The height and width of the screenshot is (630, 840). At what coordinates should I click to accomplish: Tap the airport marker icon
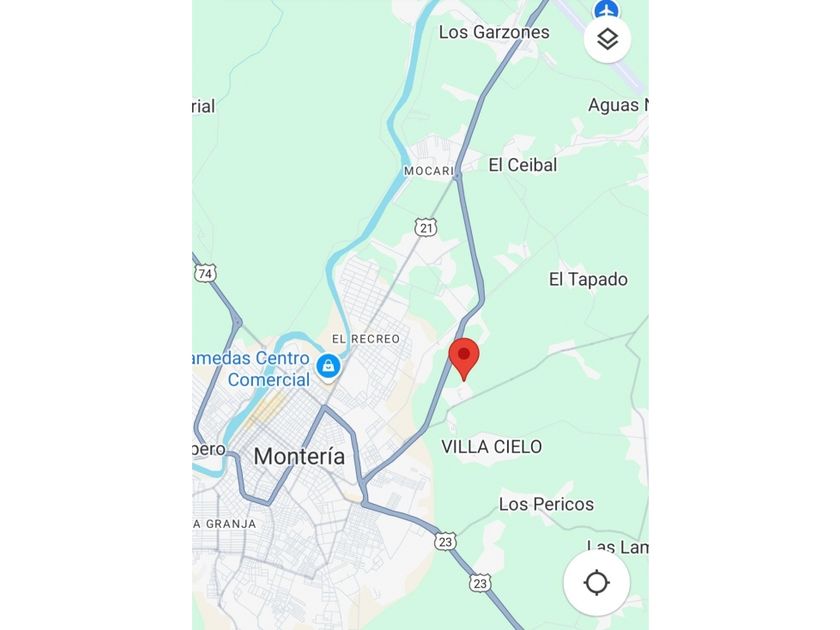[606, 10]
